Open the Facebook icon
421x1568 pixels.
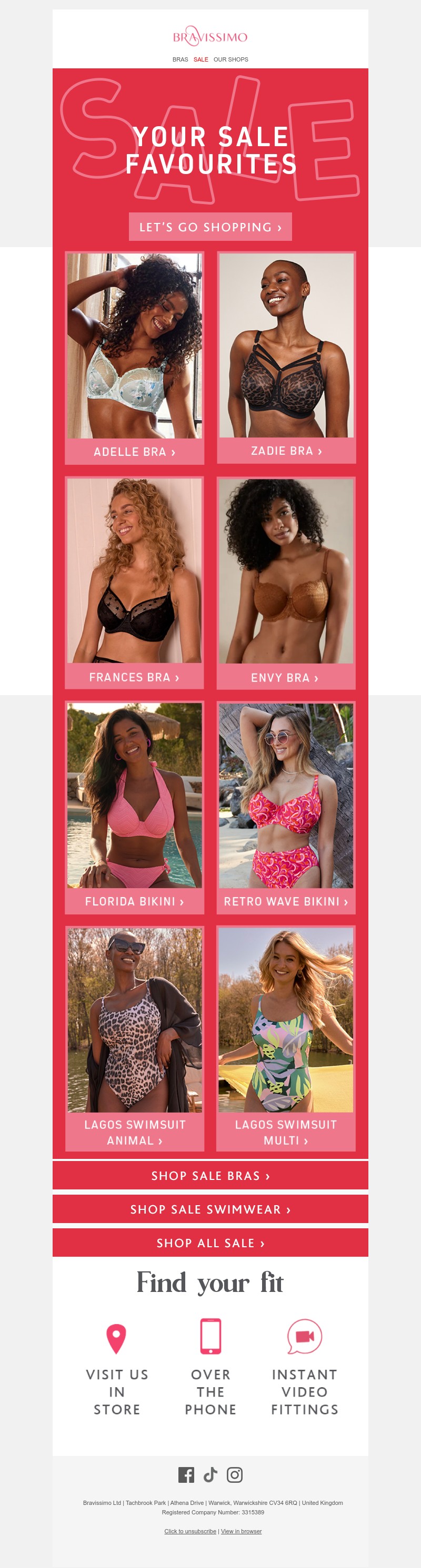(186, 1475)
